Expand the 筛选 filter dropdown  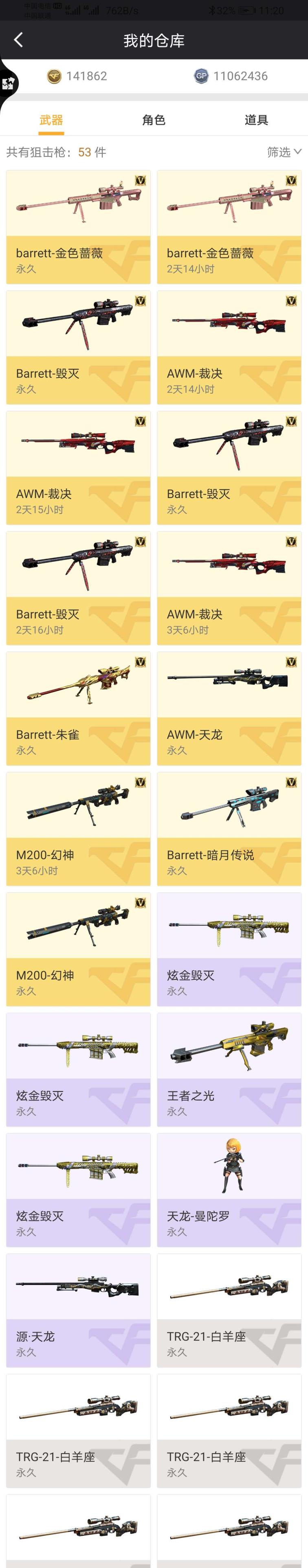[284, 152]
